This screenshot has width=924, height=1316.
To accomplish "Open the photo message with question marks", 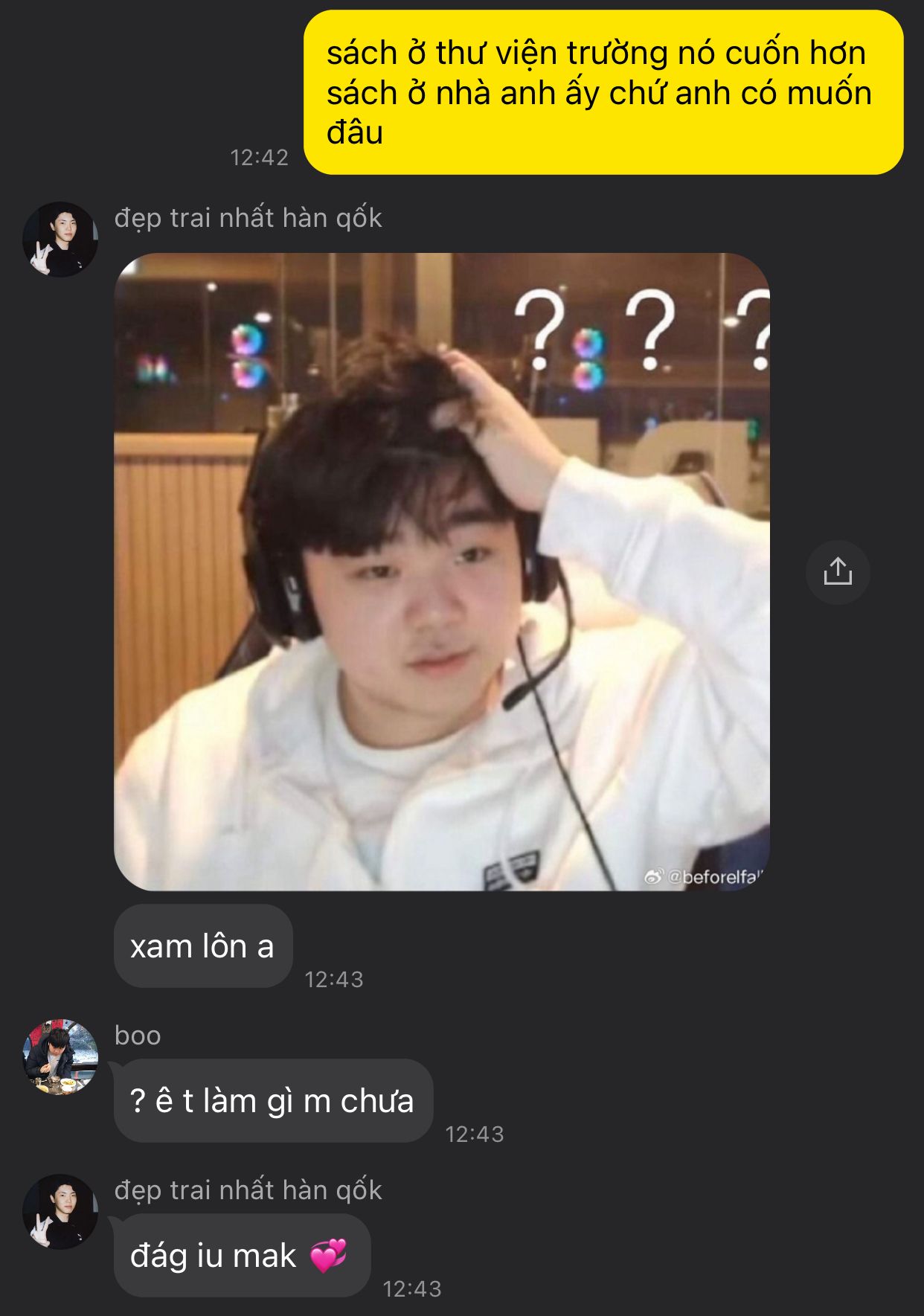I will (x=441, y=571).
